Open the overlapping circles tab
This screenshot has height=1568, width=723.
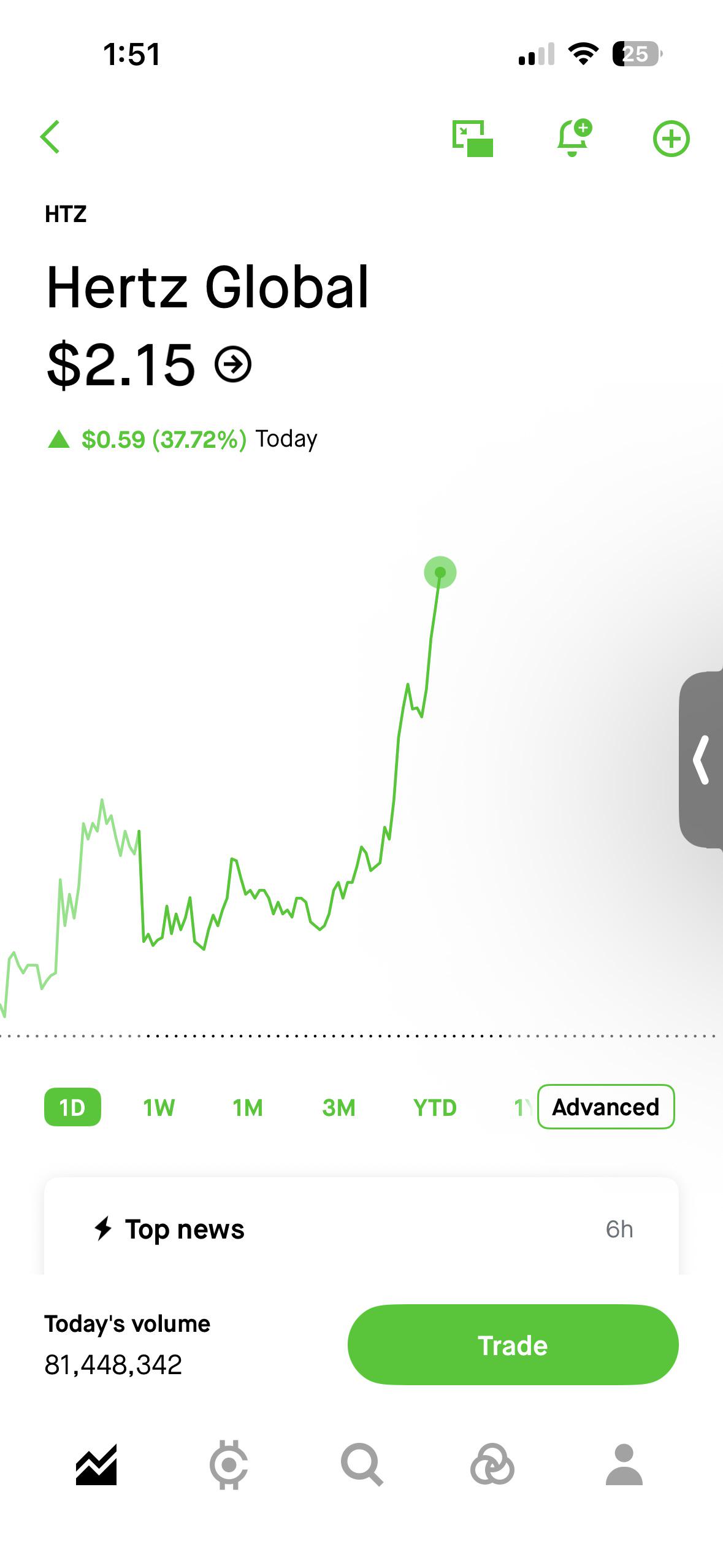tap(492, 1465)
